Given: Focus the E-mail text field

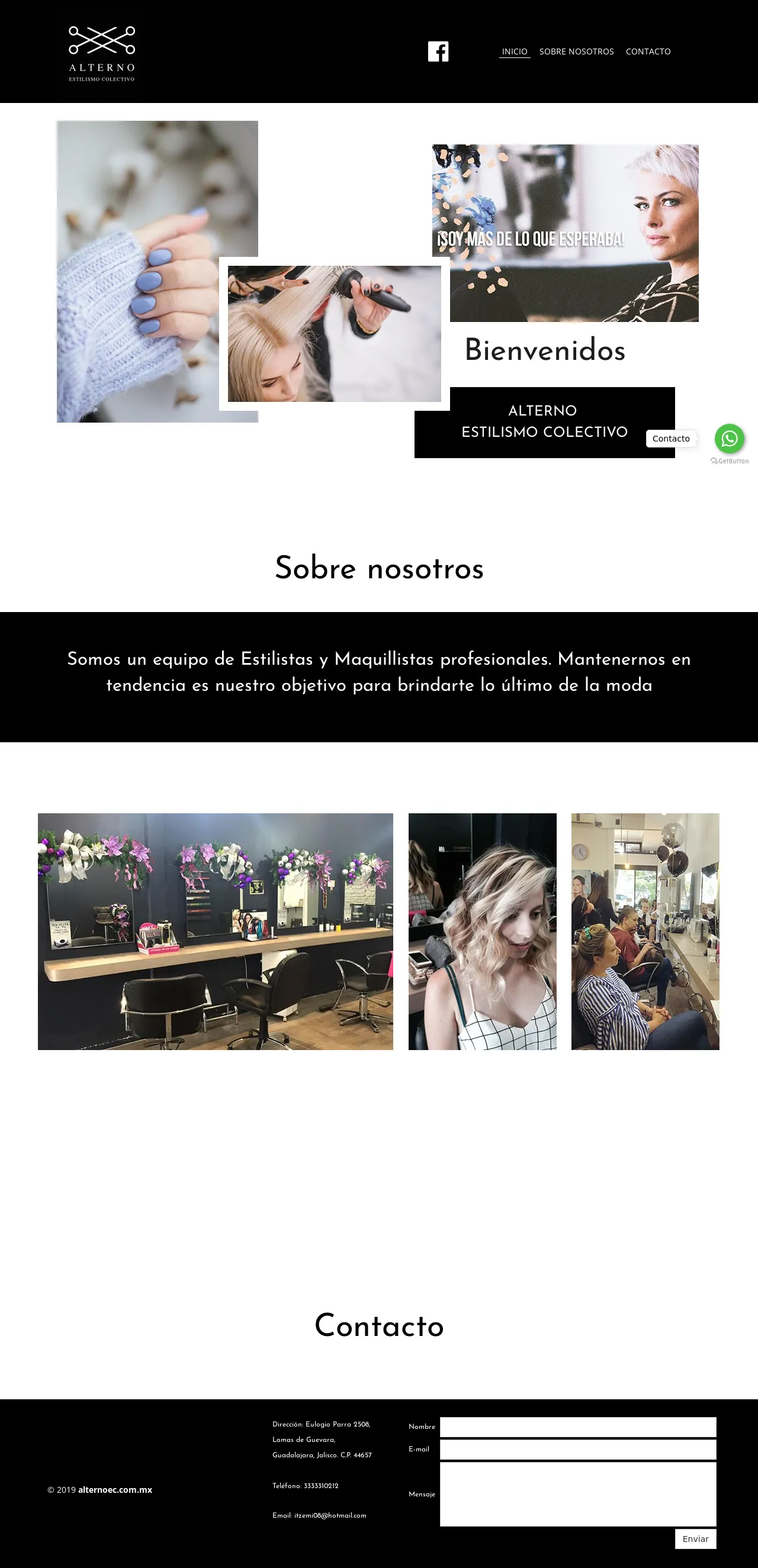Looking at the screenshot, I should click(577, 1449).
